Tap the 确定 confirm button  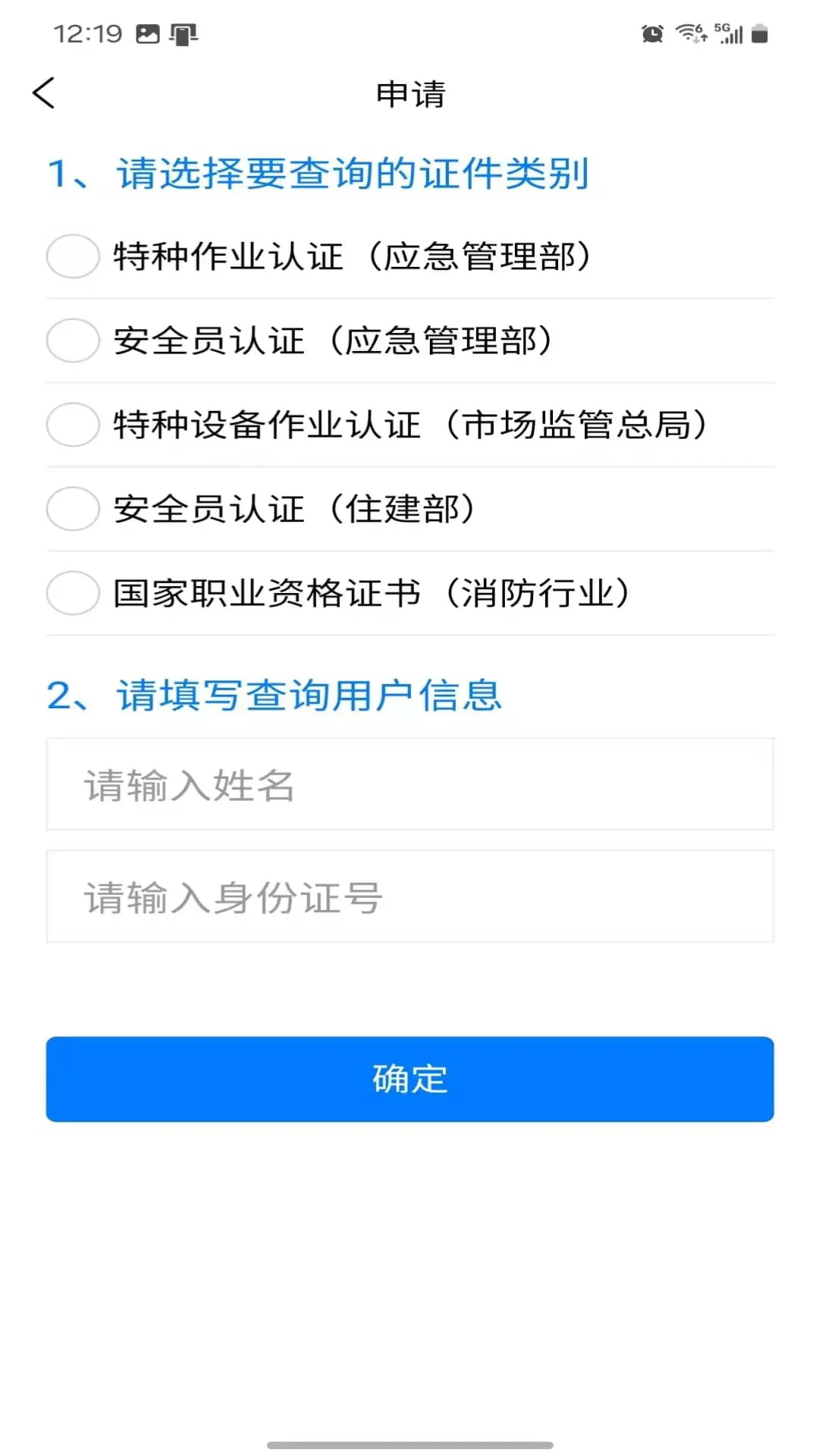click(x=409, y=1079)
